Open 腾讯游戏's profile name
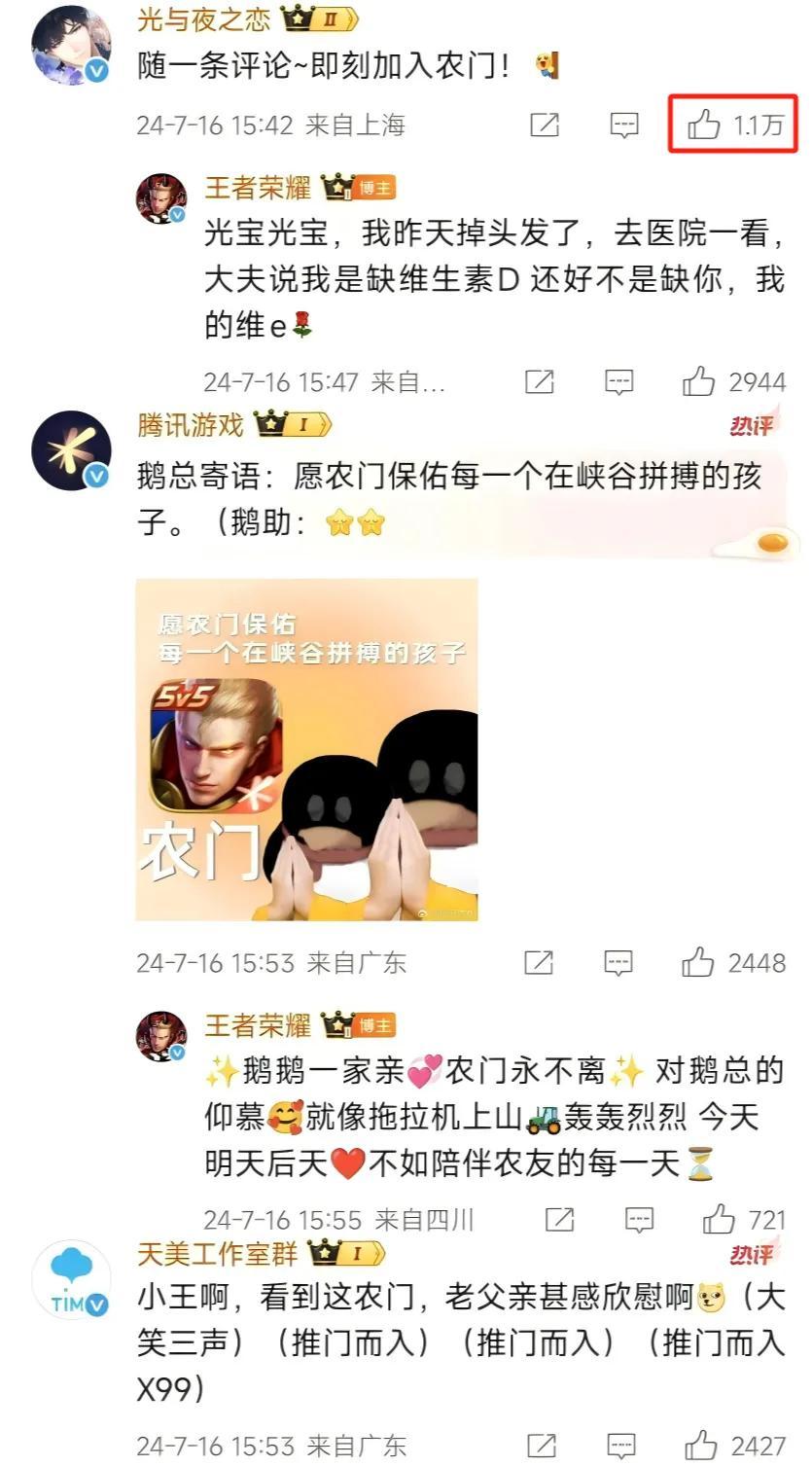 (x=191, y=425)
